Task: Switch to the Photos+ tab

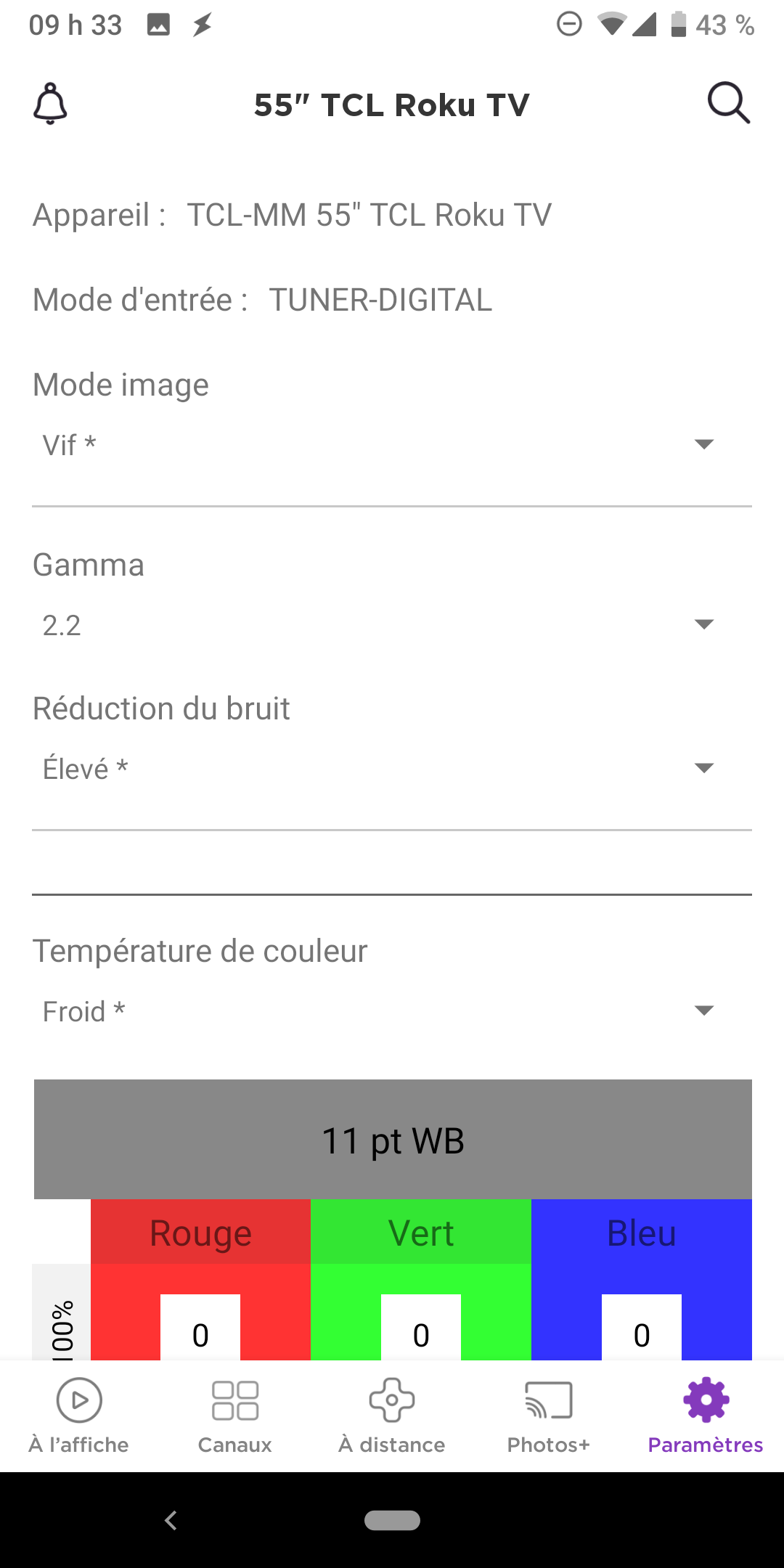Action: coord(549,1416)
